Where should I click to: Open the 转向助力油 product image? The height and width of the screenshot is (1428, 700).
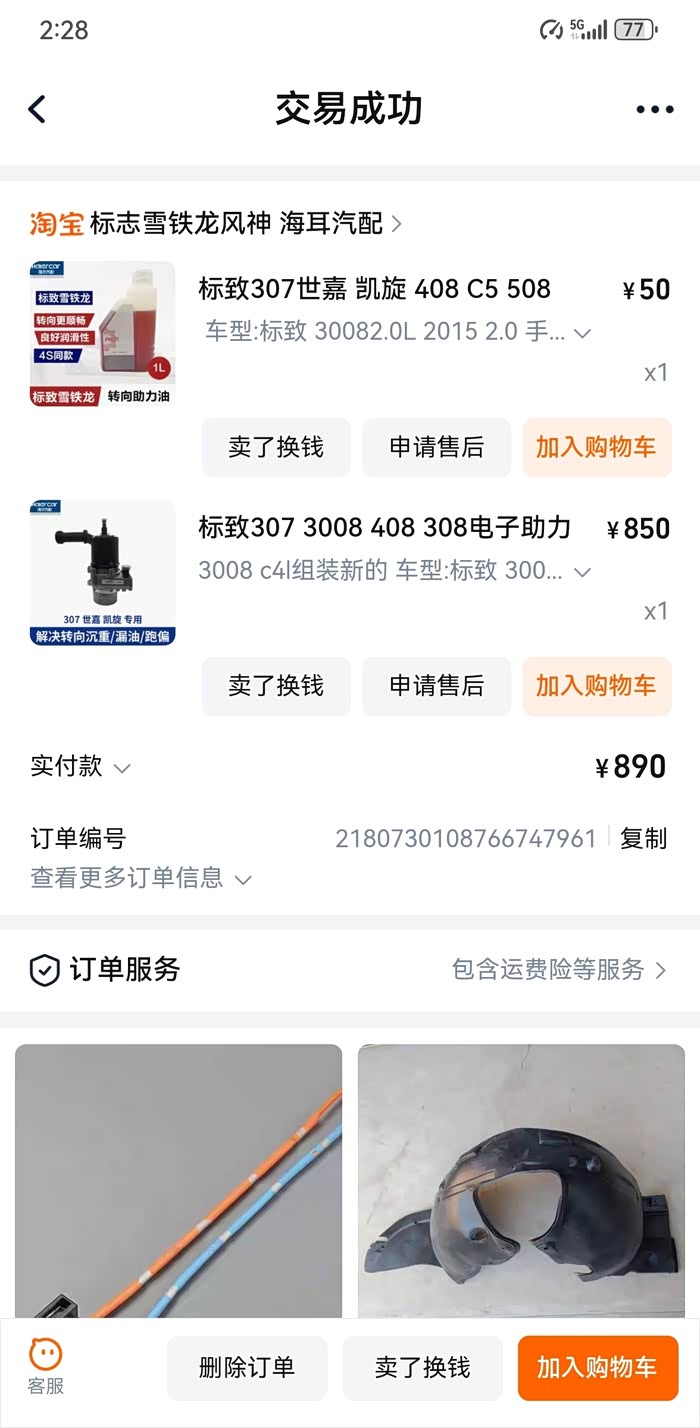tap(102, 334)
